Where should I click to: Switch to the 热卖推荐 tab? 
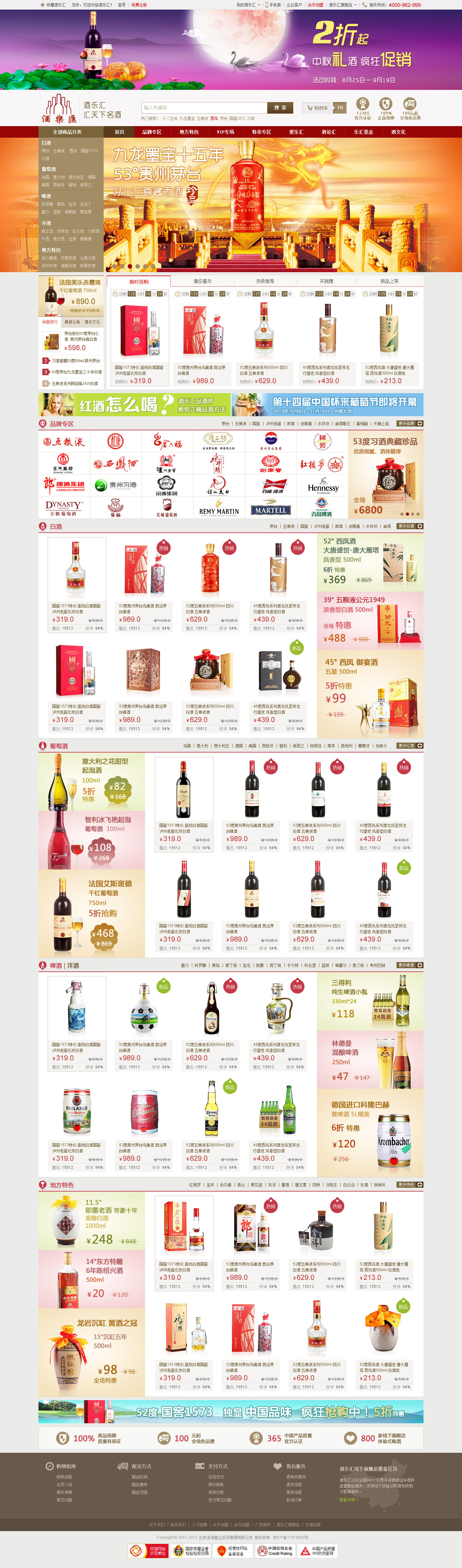pyautogui.click(x=265, y=281)
